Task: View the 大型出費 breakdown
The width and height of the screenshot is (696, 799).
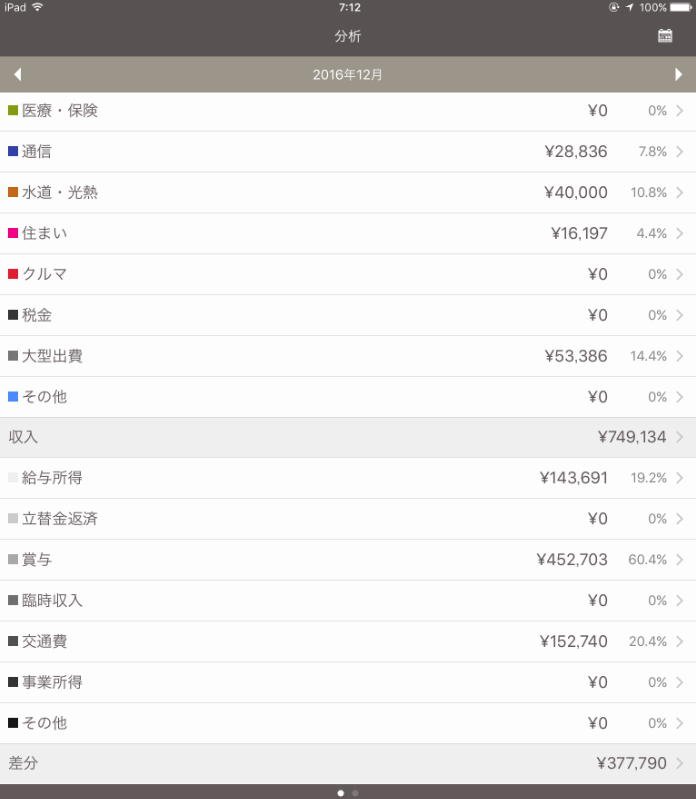Action: click(x=348, y=356)
